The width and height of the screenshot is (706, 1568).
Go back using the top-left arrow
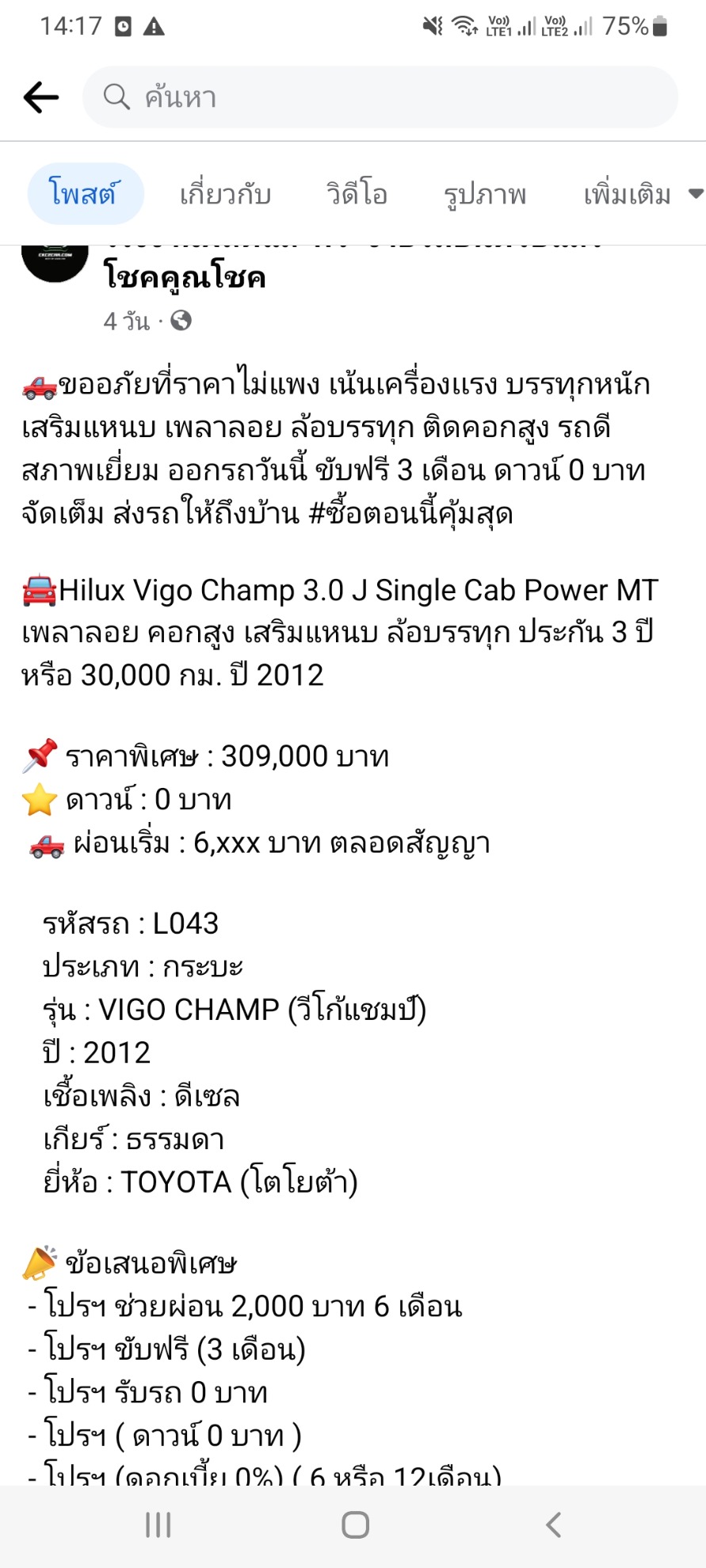point(41,97)
